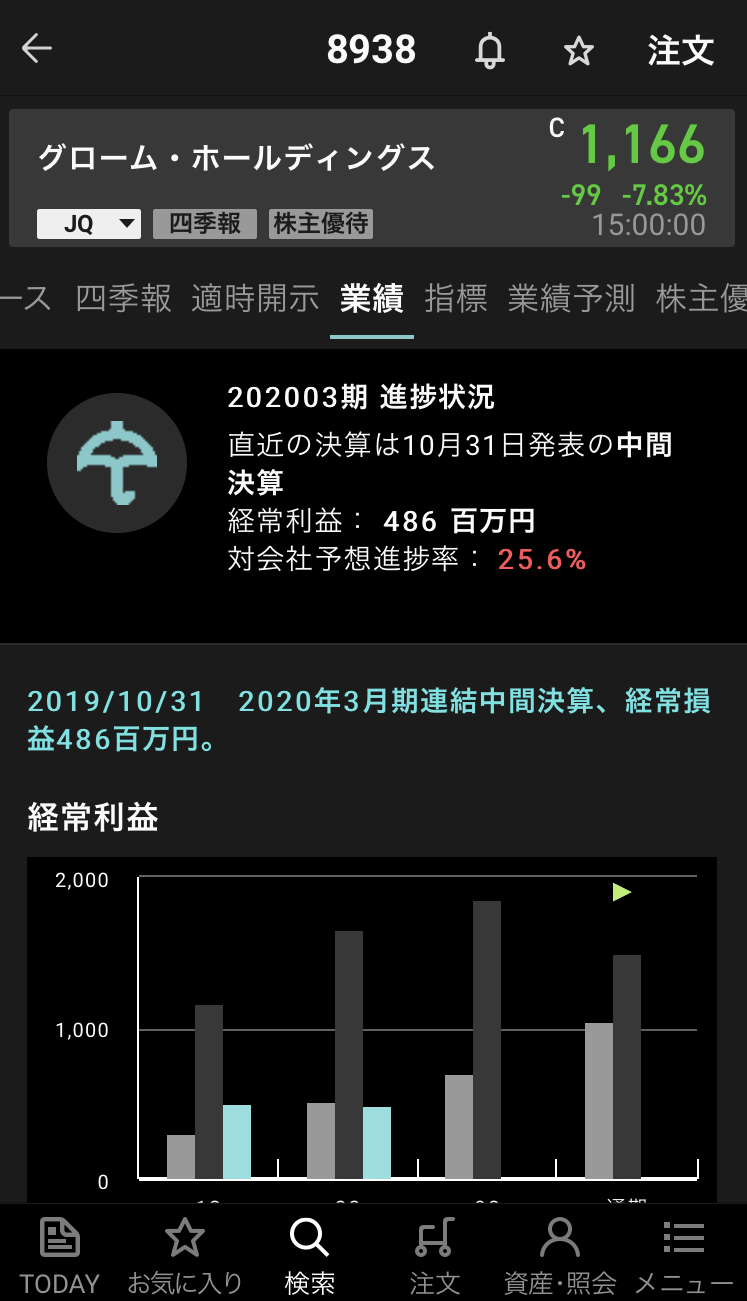This screenshot has width=747, height=1301.
Task: Open 資産・照会 in the bottom navigation
Action: (559, 1254)
